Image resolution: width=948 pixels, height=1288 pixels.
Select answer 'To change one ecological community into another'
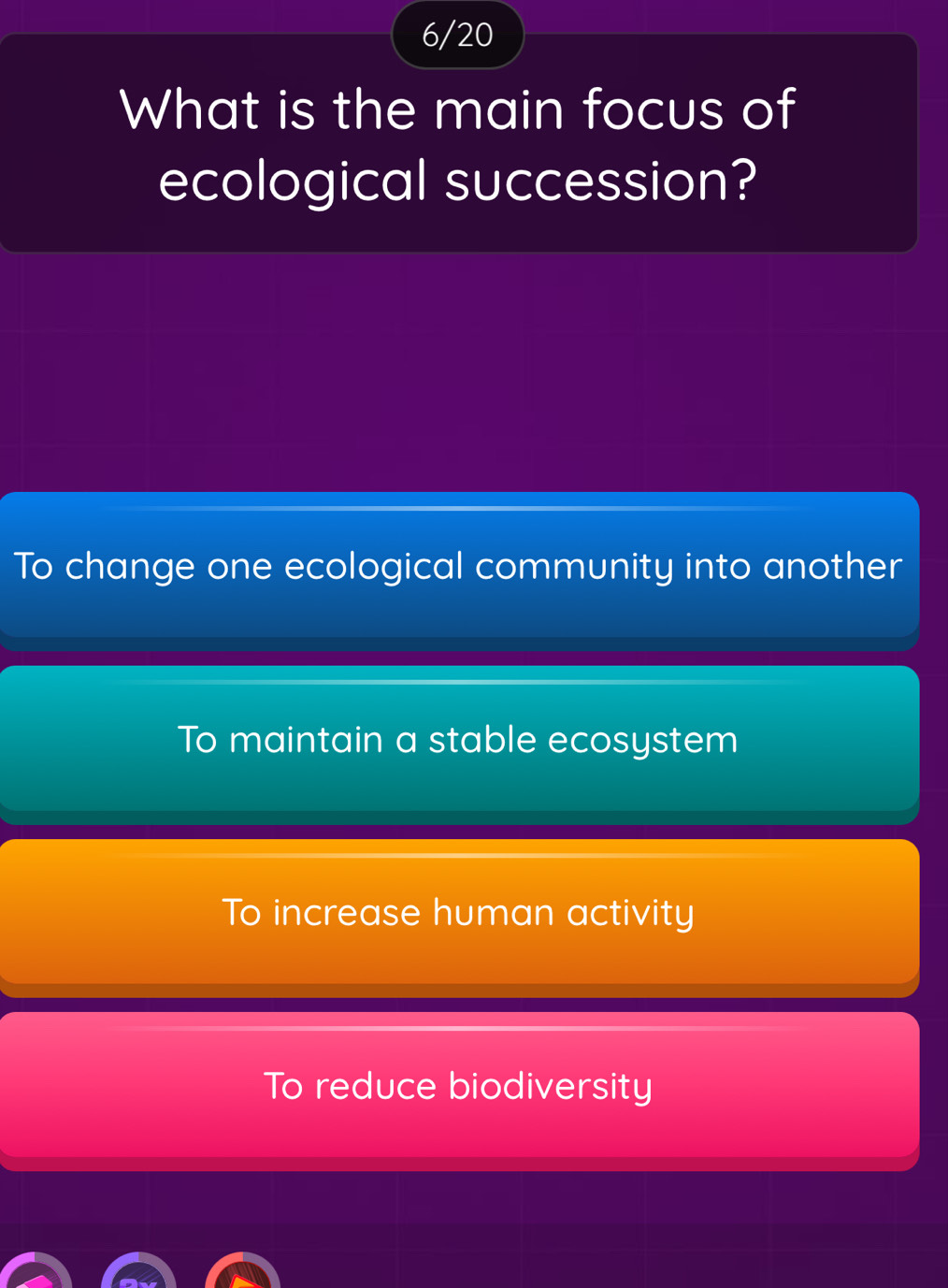tap(458, 567)
